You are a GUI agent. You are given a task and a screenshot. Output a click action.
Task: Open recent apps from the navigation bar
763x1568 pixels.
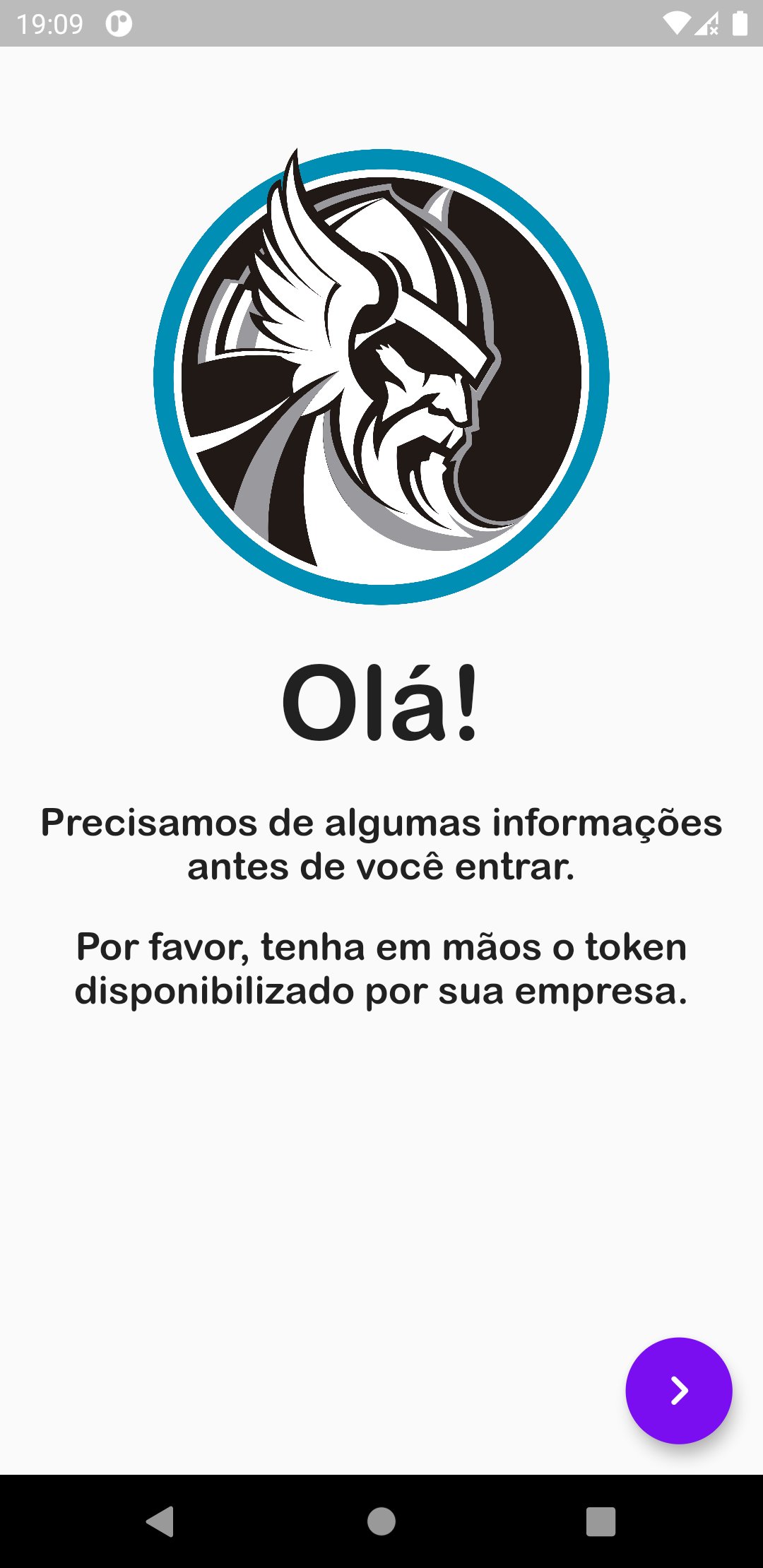601,1521
